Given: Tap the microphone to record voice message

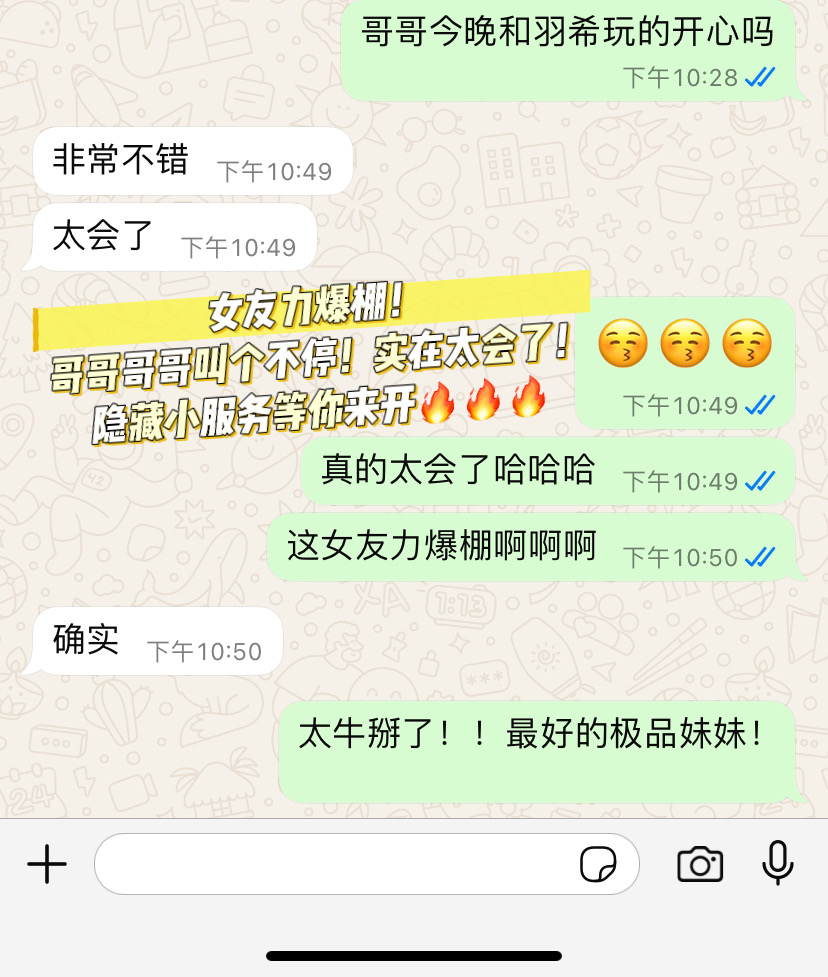Looking at the screenshot, I should 777,864.
